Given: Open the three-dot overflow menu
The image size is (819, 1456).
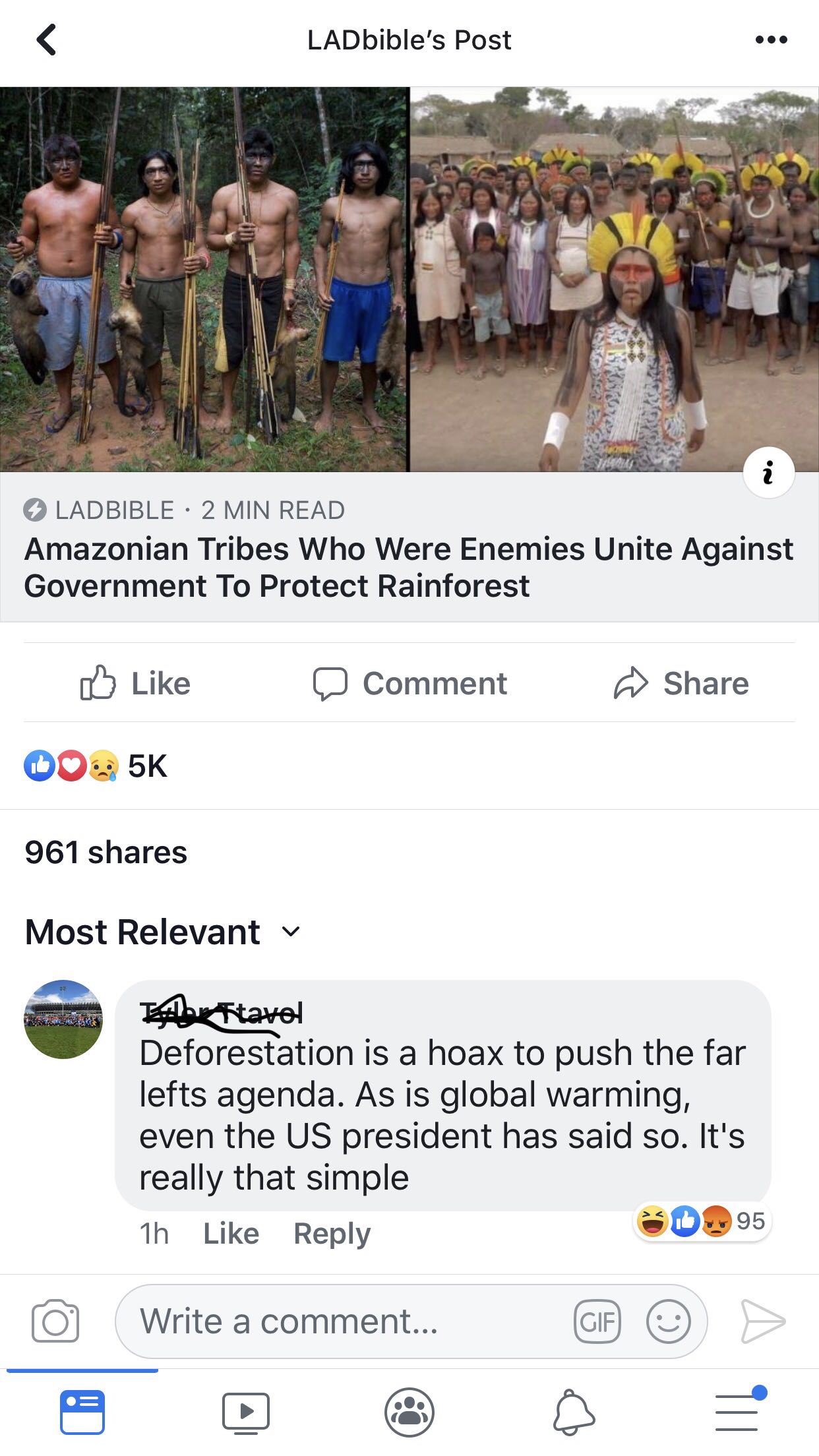Looking at the screenshot, I should click(771, 40).
